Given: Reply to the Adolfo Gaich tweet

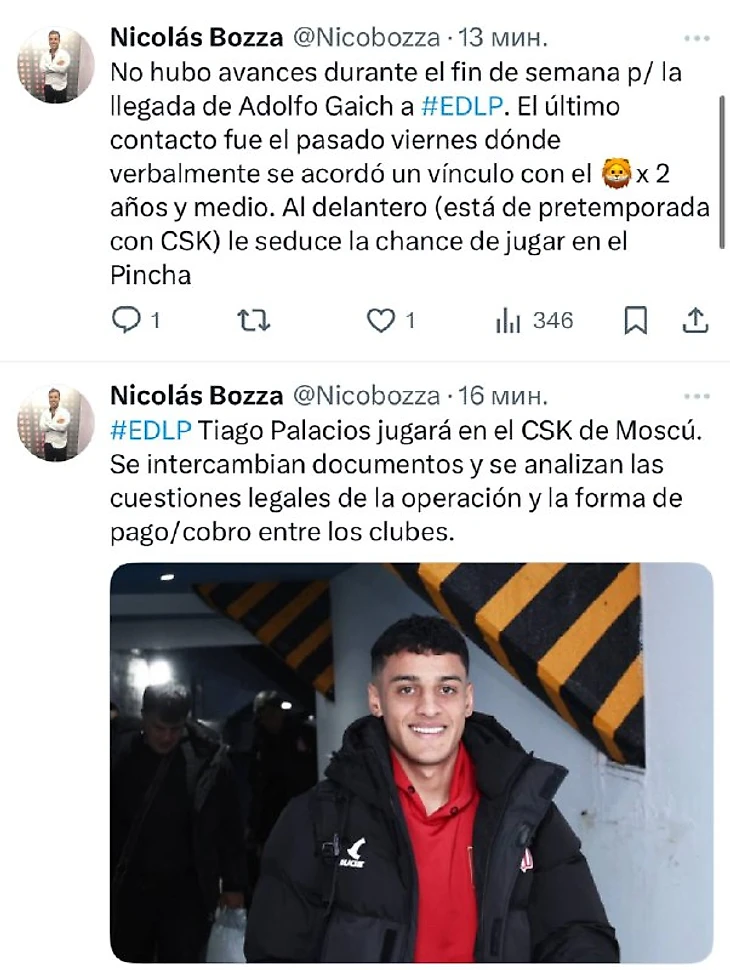Looking at the screenshot, I should (125, 320).
